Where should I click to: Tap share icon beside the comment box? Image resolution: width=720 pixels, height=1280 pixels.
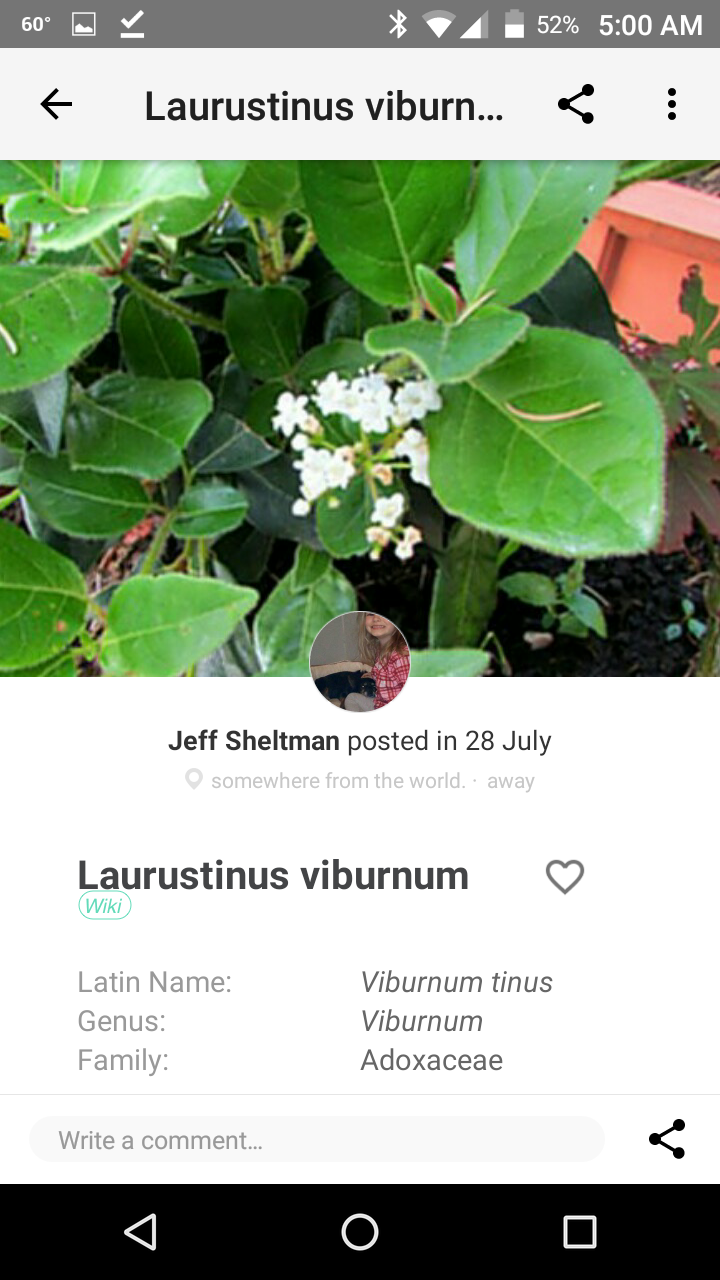(667, 1139)
